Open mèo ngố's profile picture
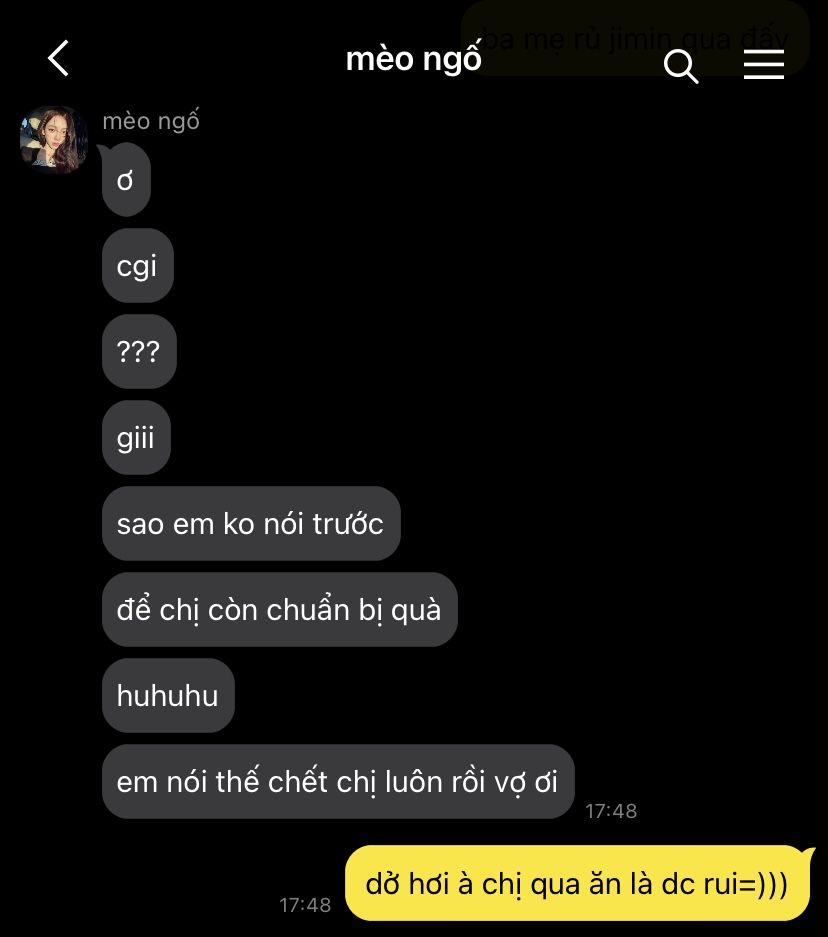The width and height of the screenshot is (828, 937). (x=53, y=139)
